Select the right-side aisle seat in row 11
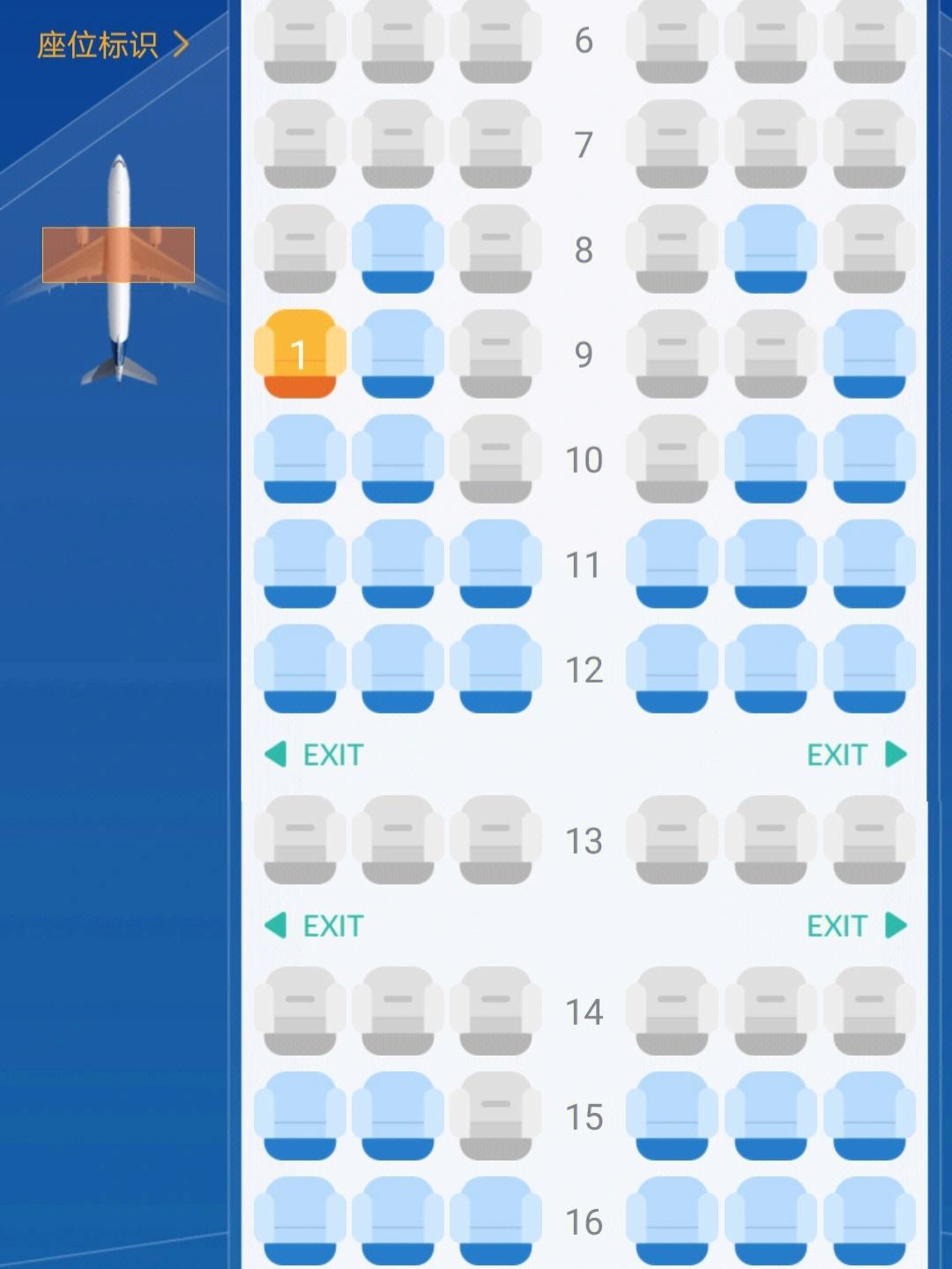Viewport: 952px width, 1269px height. 672,564
